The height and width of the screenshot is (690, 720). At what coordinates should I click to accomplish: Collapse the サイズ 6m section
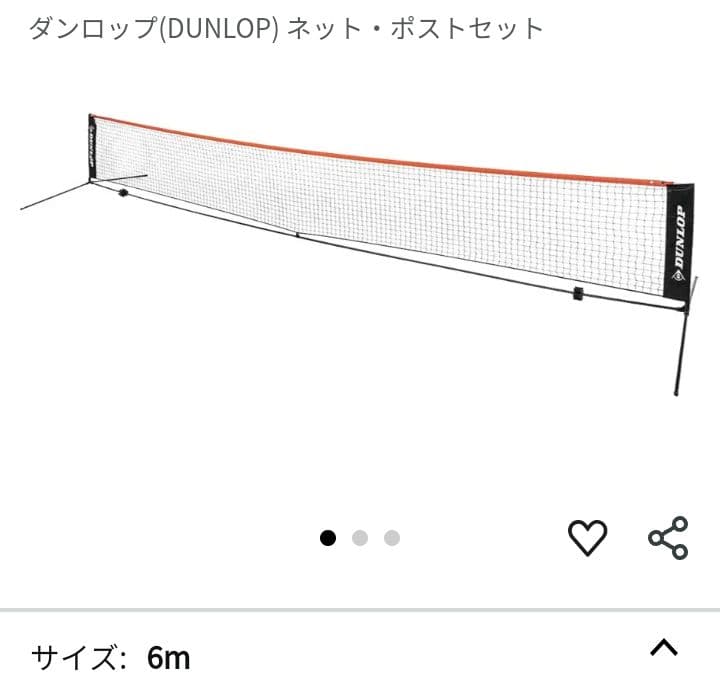click(664, 648)
